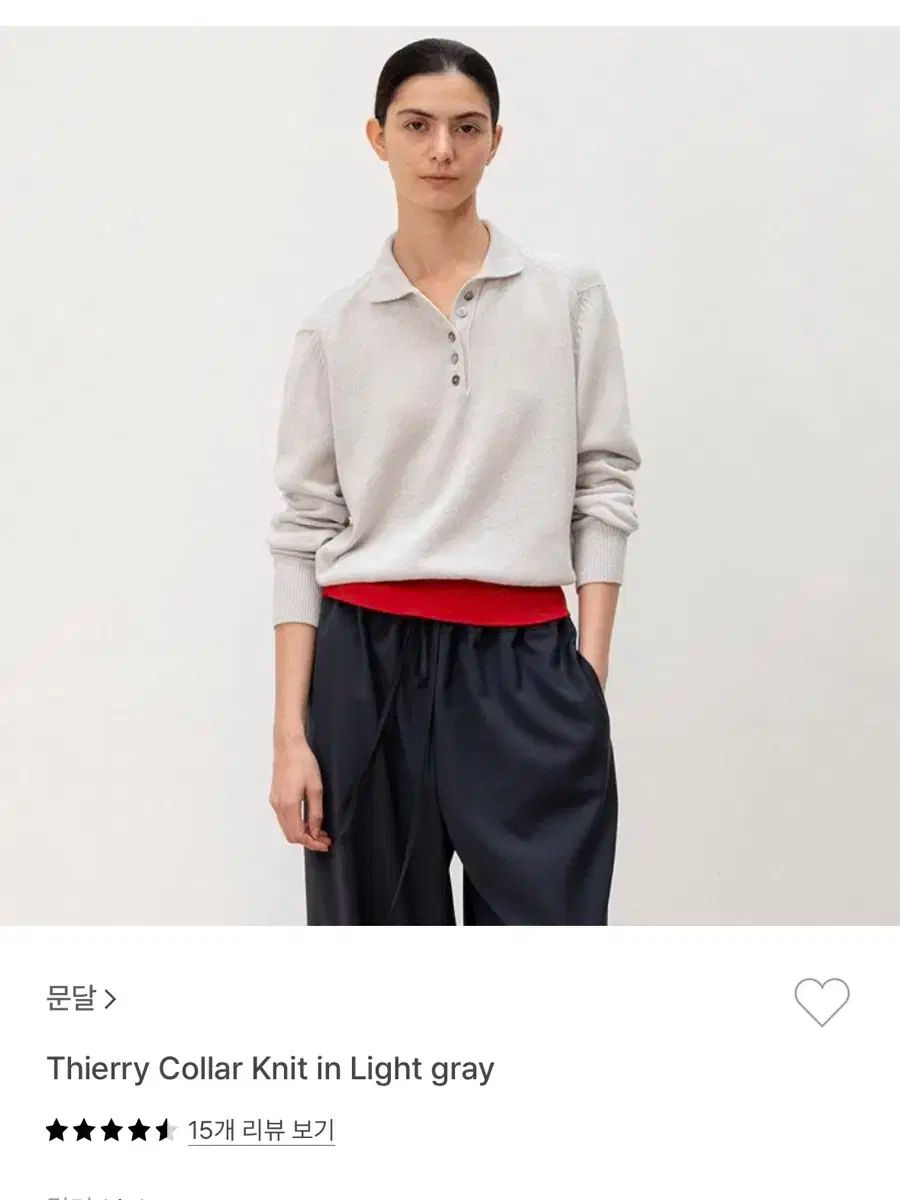Open the product photo of the knit
The height and width of the screenshot is (1200, 900).
450,475
